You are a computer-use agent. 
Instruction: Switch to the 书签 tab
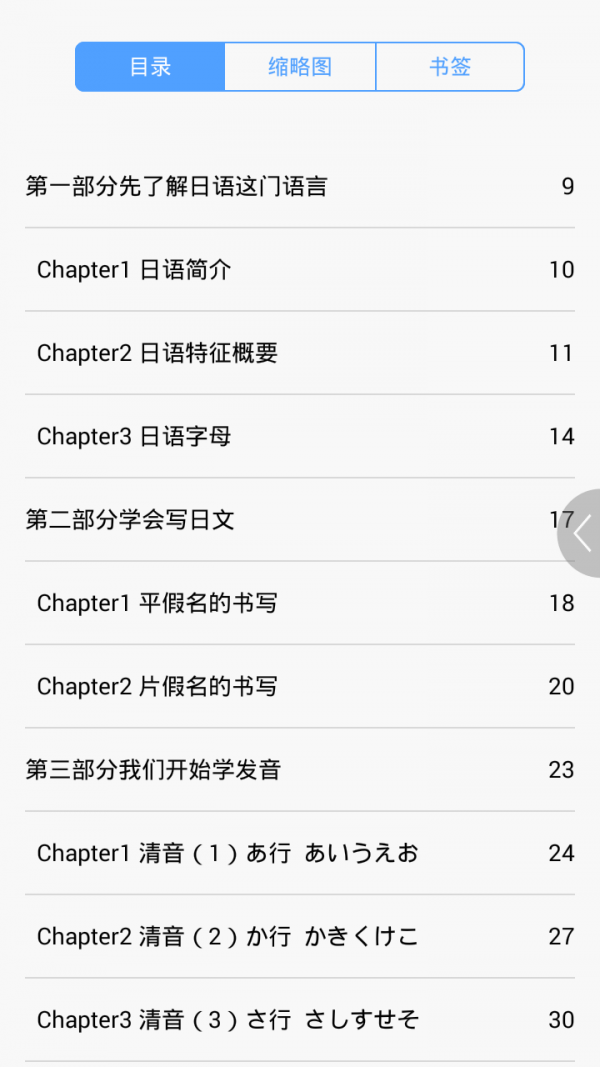click(450, 67)
